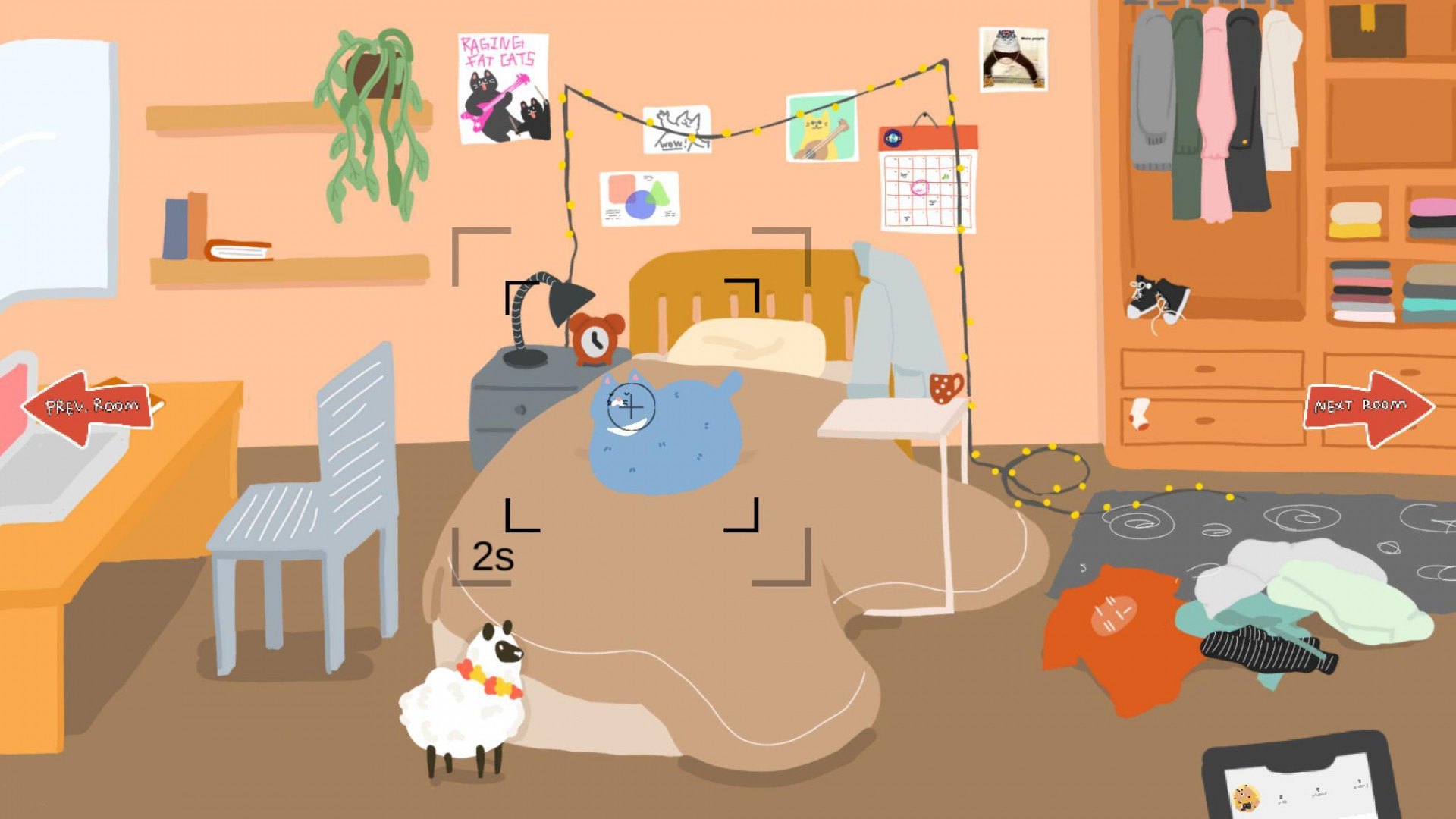Viewport: 1456px width, 819px height.
Task: Go to the previous room
Action: coord(89,407)
